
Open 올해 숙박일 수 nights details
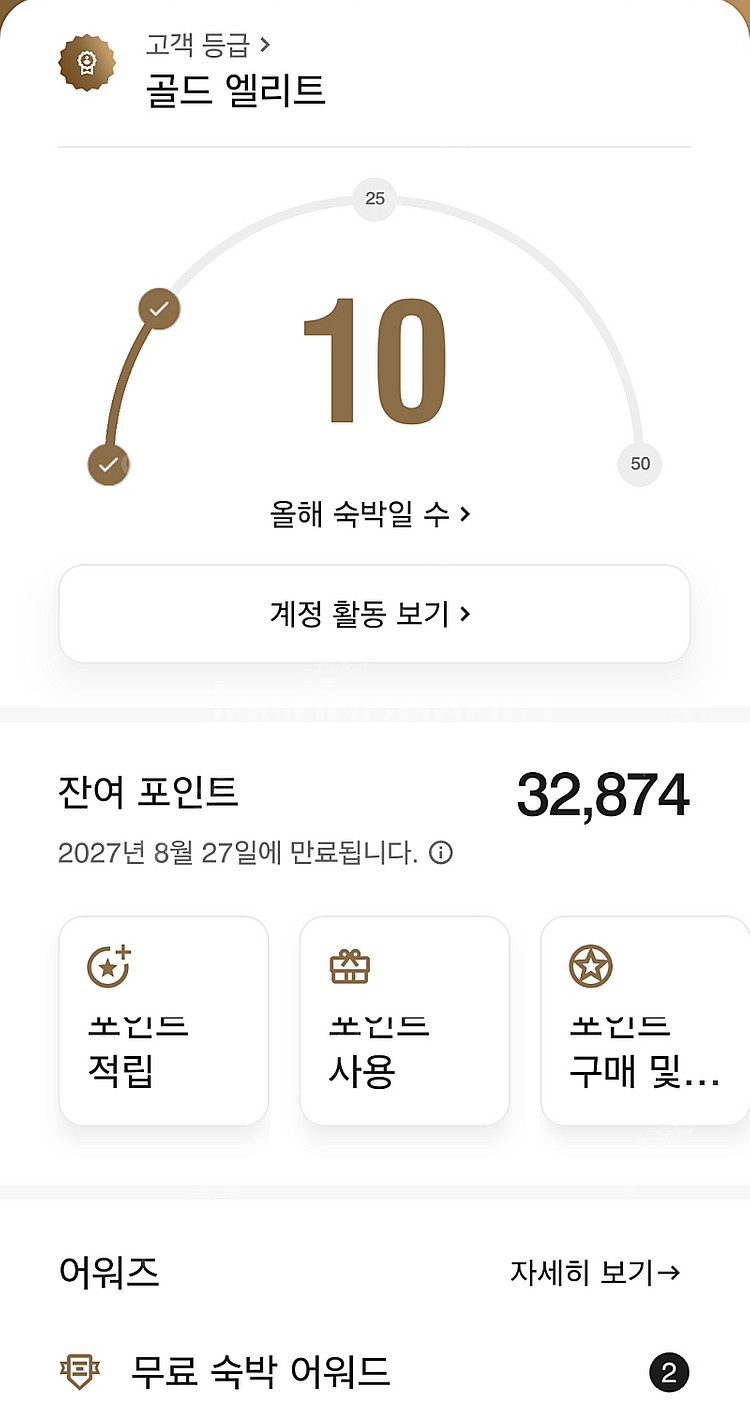(x=370, y=515)
